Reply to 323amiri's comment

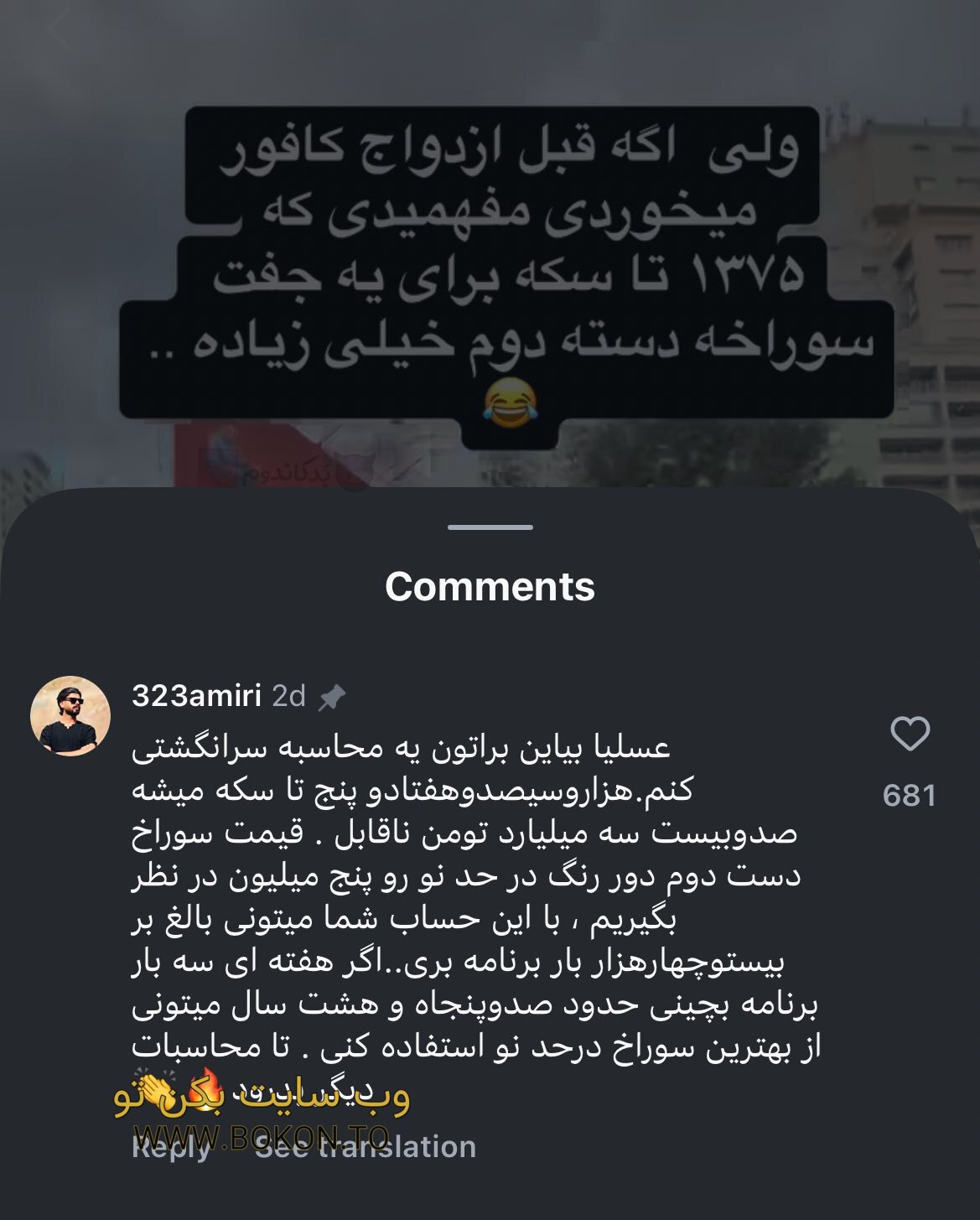click(171, 1147)
